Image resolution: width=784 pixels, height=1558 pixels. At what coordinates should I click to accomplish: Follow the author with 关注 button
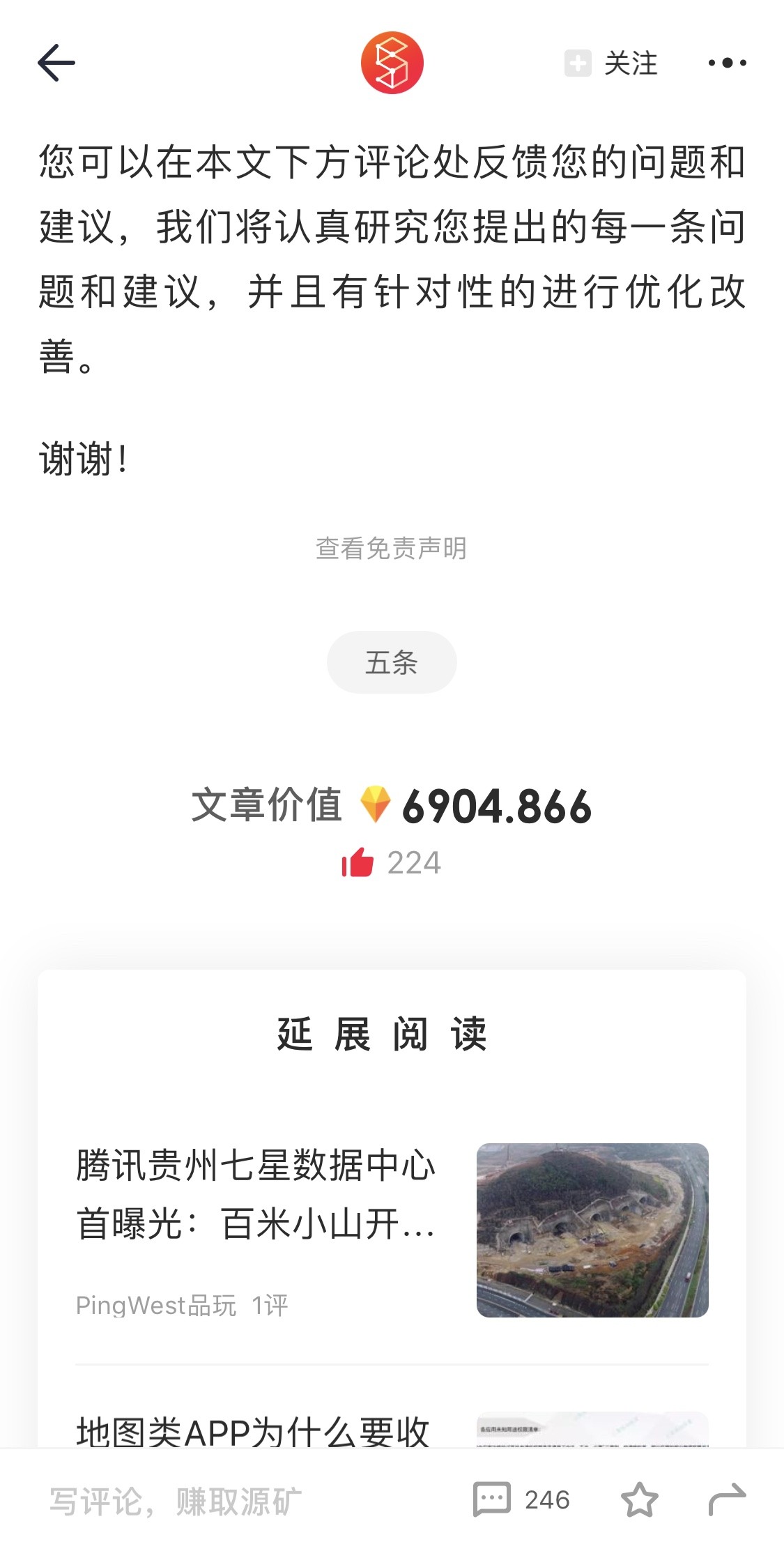(x=611, y=63)
